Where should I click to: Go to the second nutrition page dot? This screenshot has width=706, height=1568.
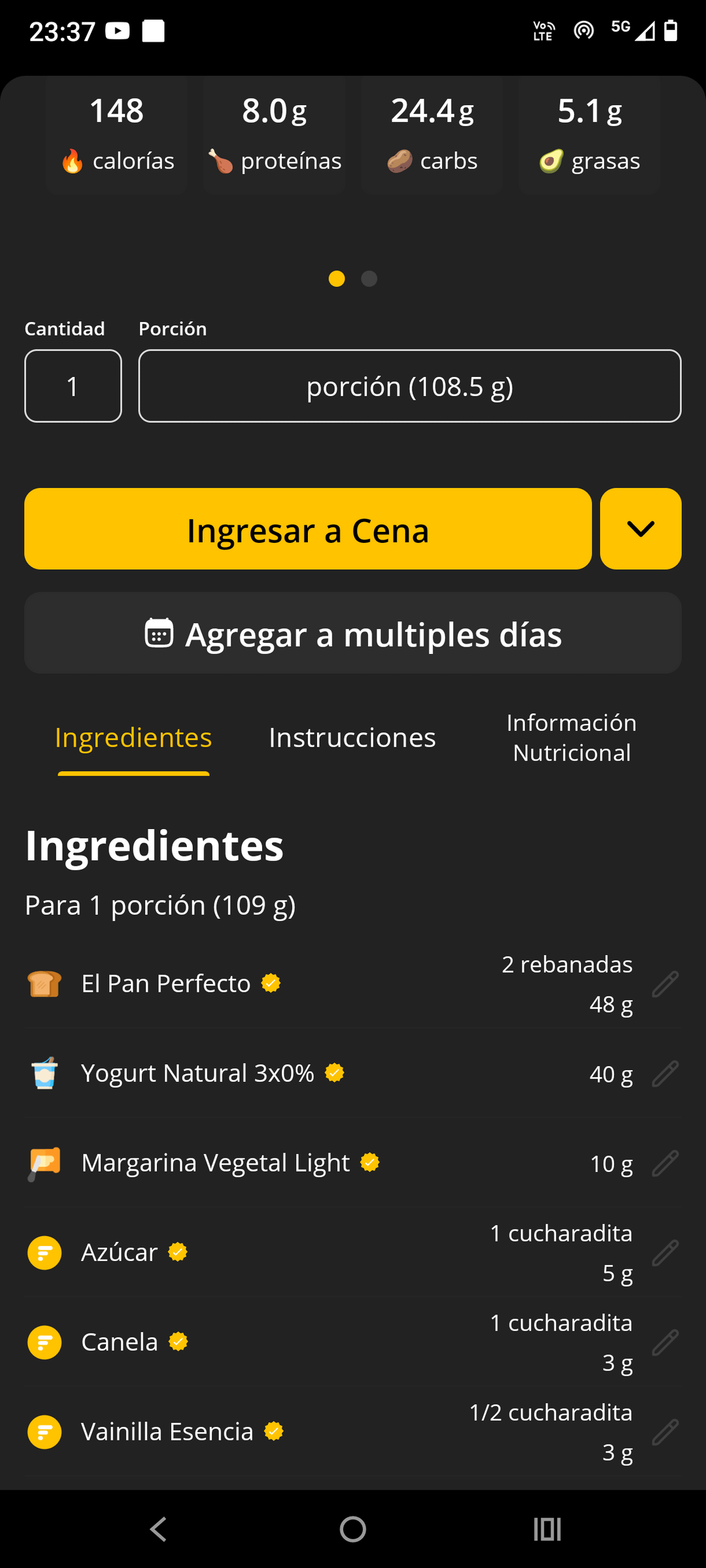(x=369, y=279)
